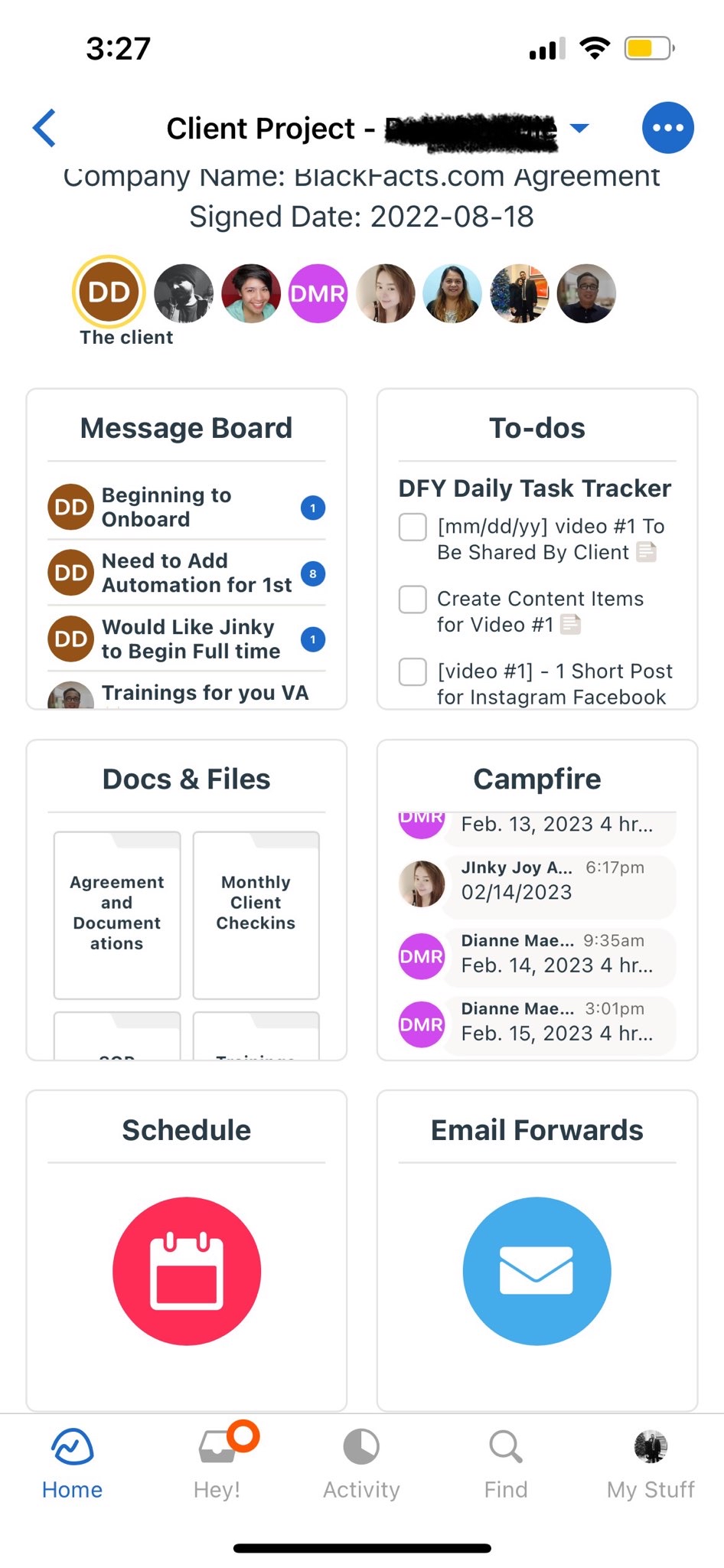This screenshot has height=1568, width=724.
Task: Open Would Like Jinky to Begin message
Action: (187, 639)
